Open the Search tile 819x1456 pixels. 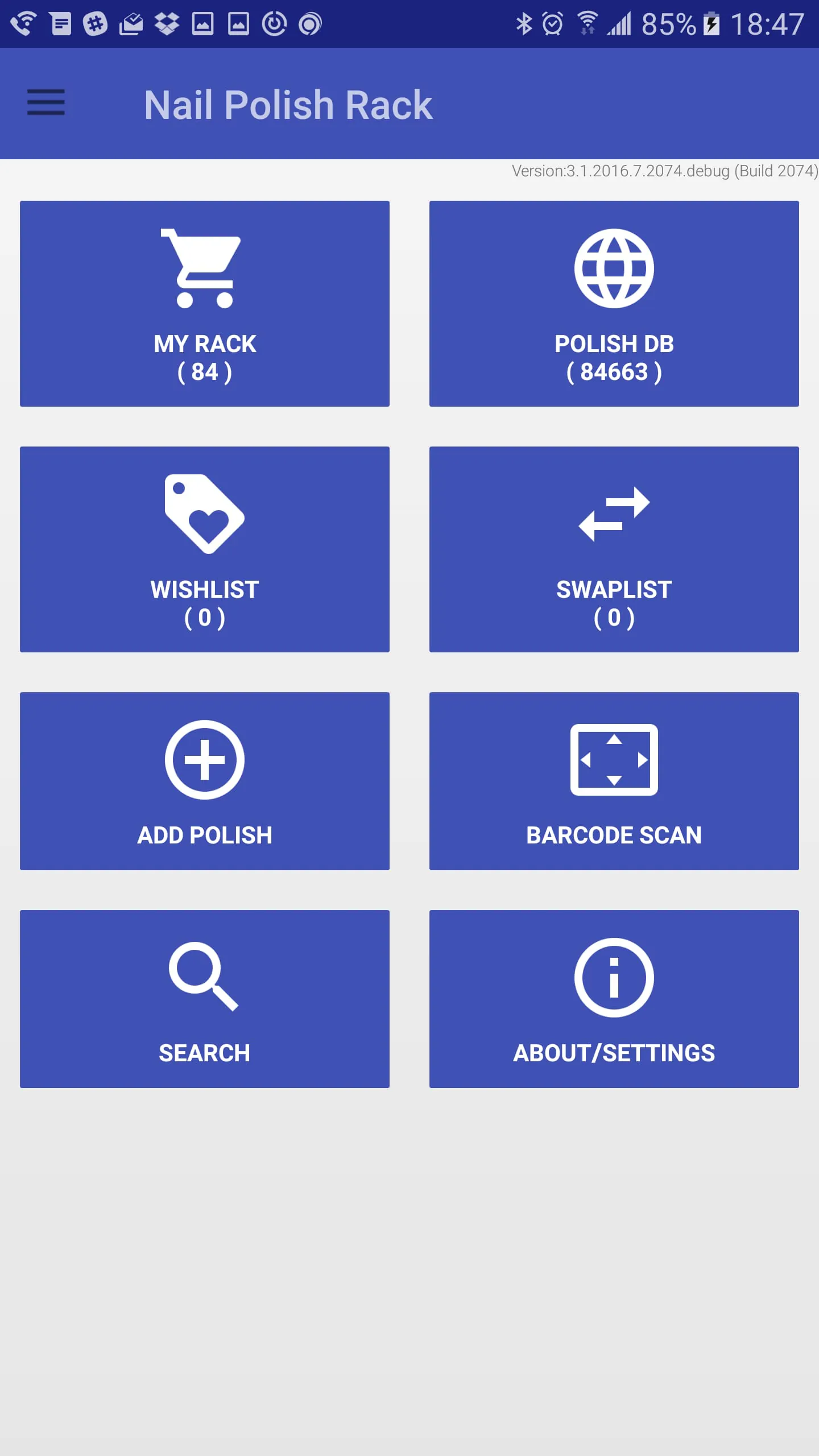[x=205, y=999]
